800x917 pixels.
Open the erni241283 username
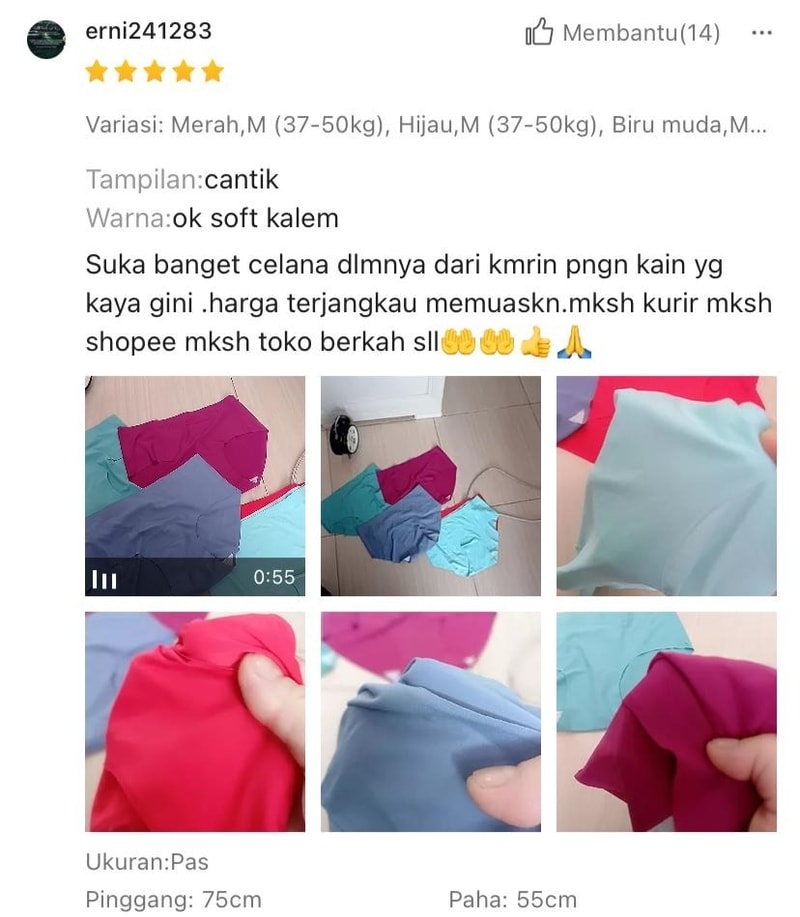click(x=149, y=31)
